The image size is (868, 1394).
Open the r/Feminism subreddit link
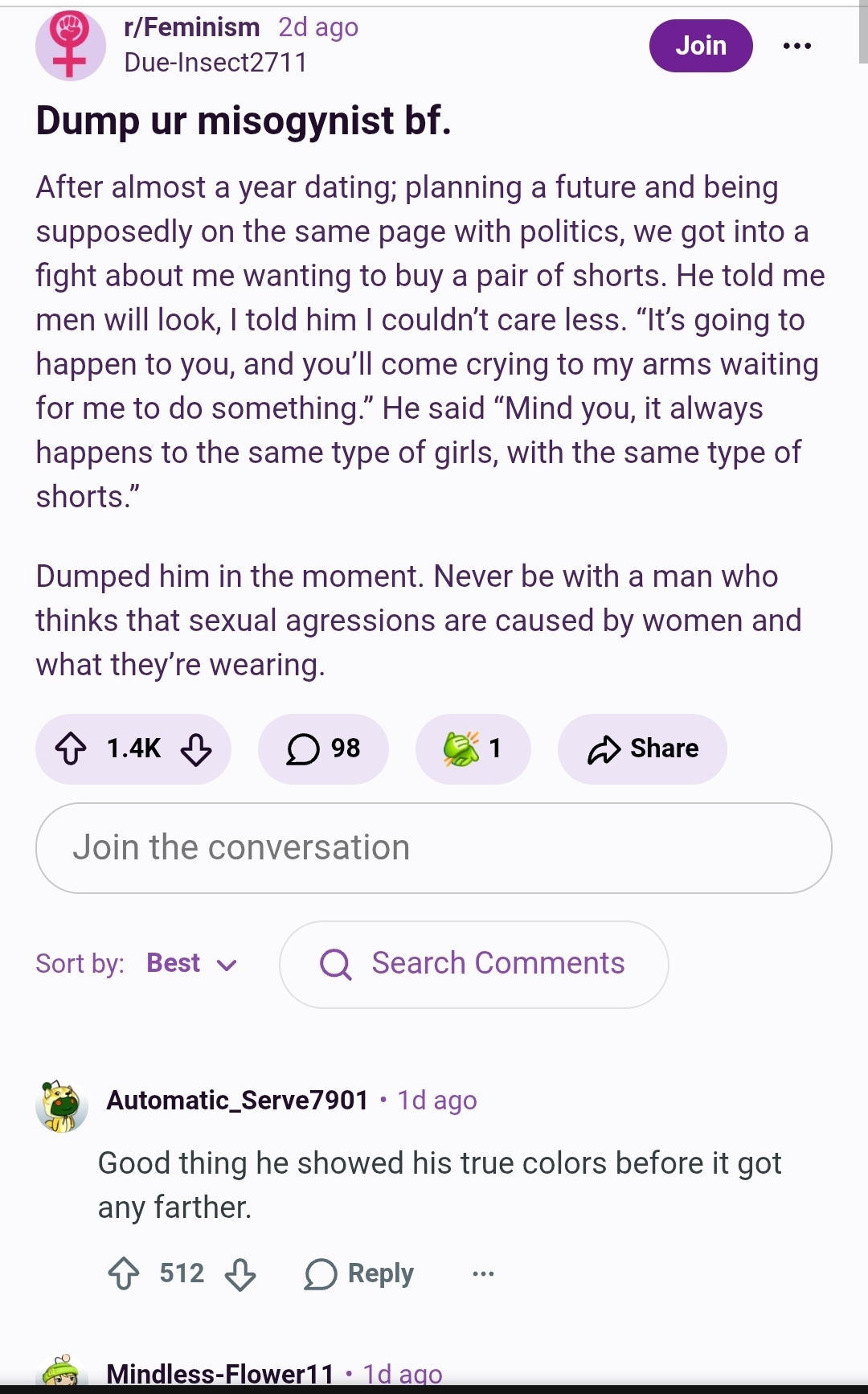pos(191,27)
